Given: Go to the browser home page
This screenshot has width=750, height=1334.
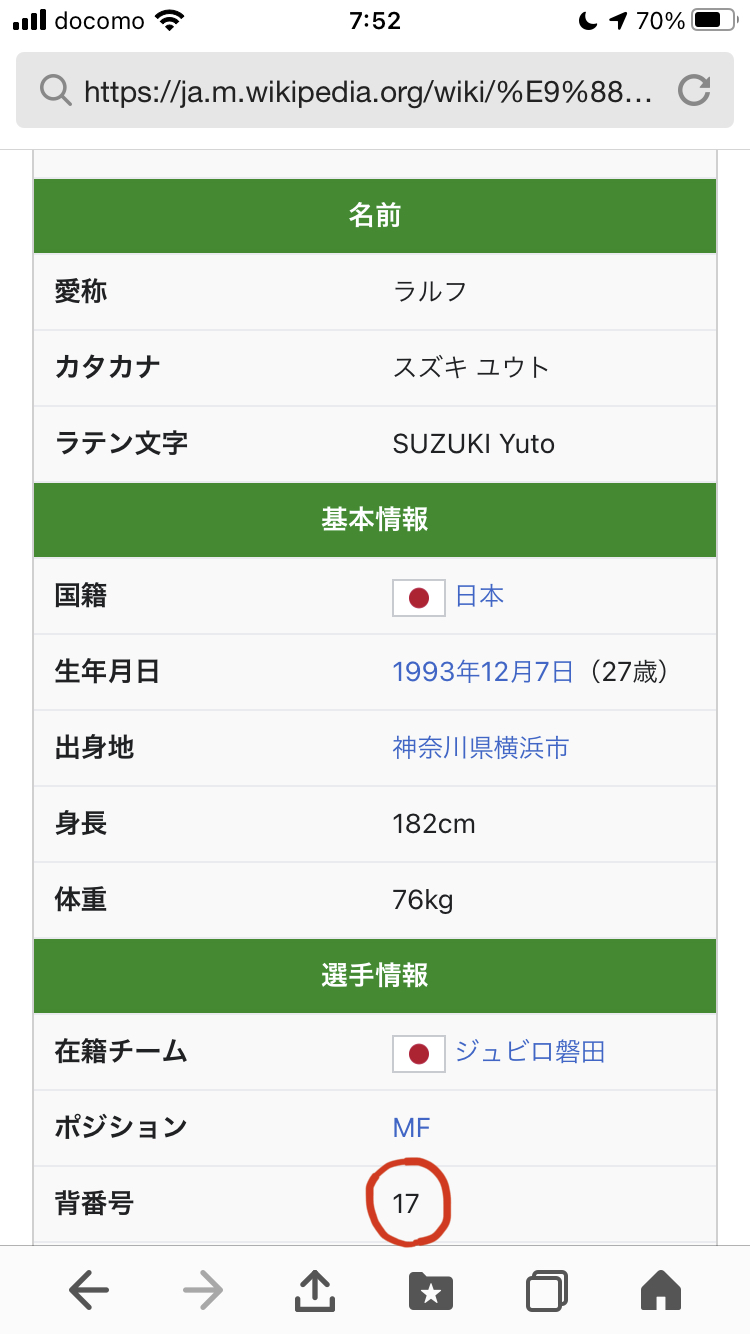Looking at the screenshot, I should coord(661,1290).
